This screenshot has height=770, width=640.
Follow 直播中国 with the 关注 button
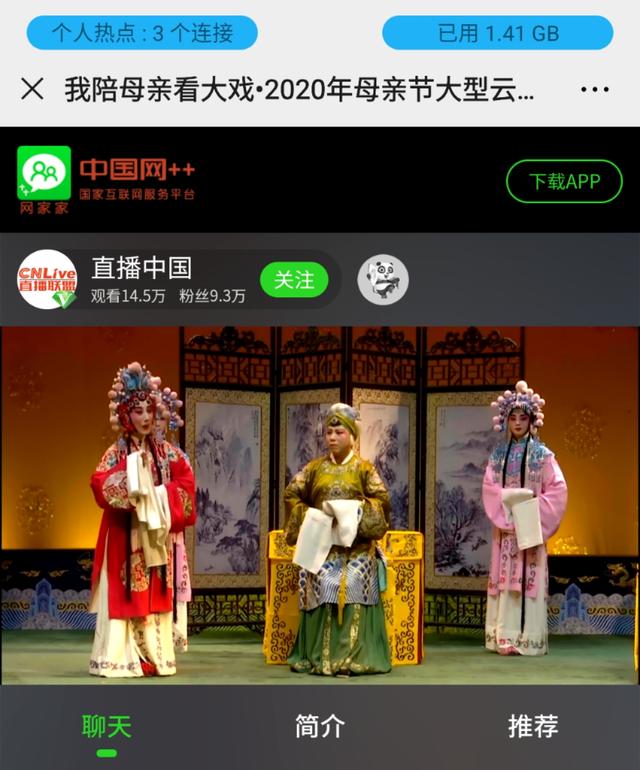coord(294,280)
